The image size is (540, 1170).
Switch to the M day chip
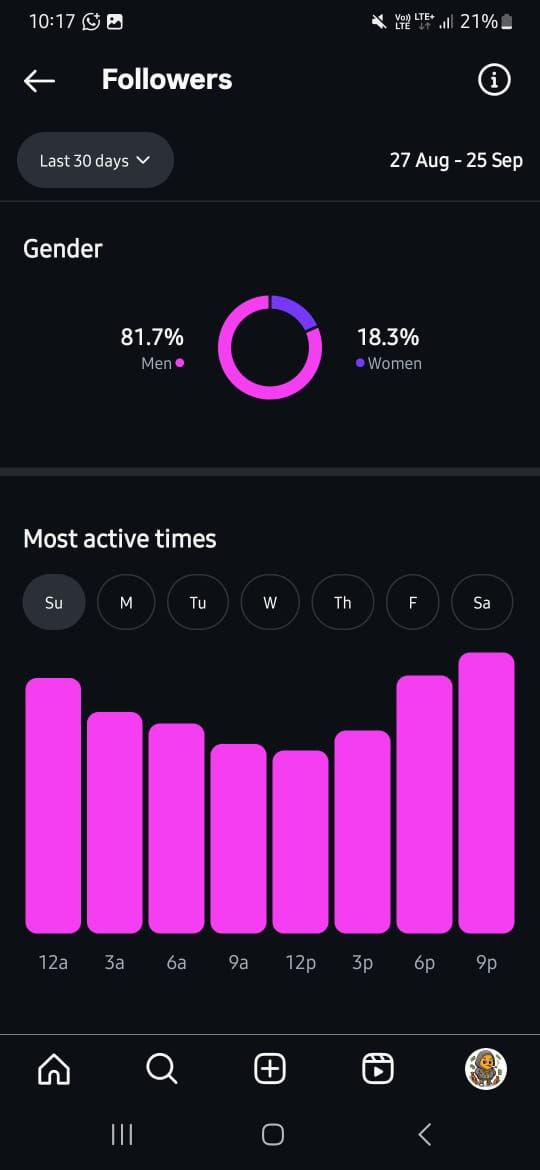click(126, 602)
